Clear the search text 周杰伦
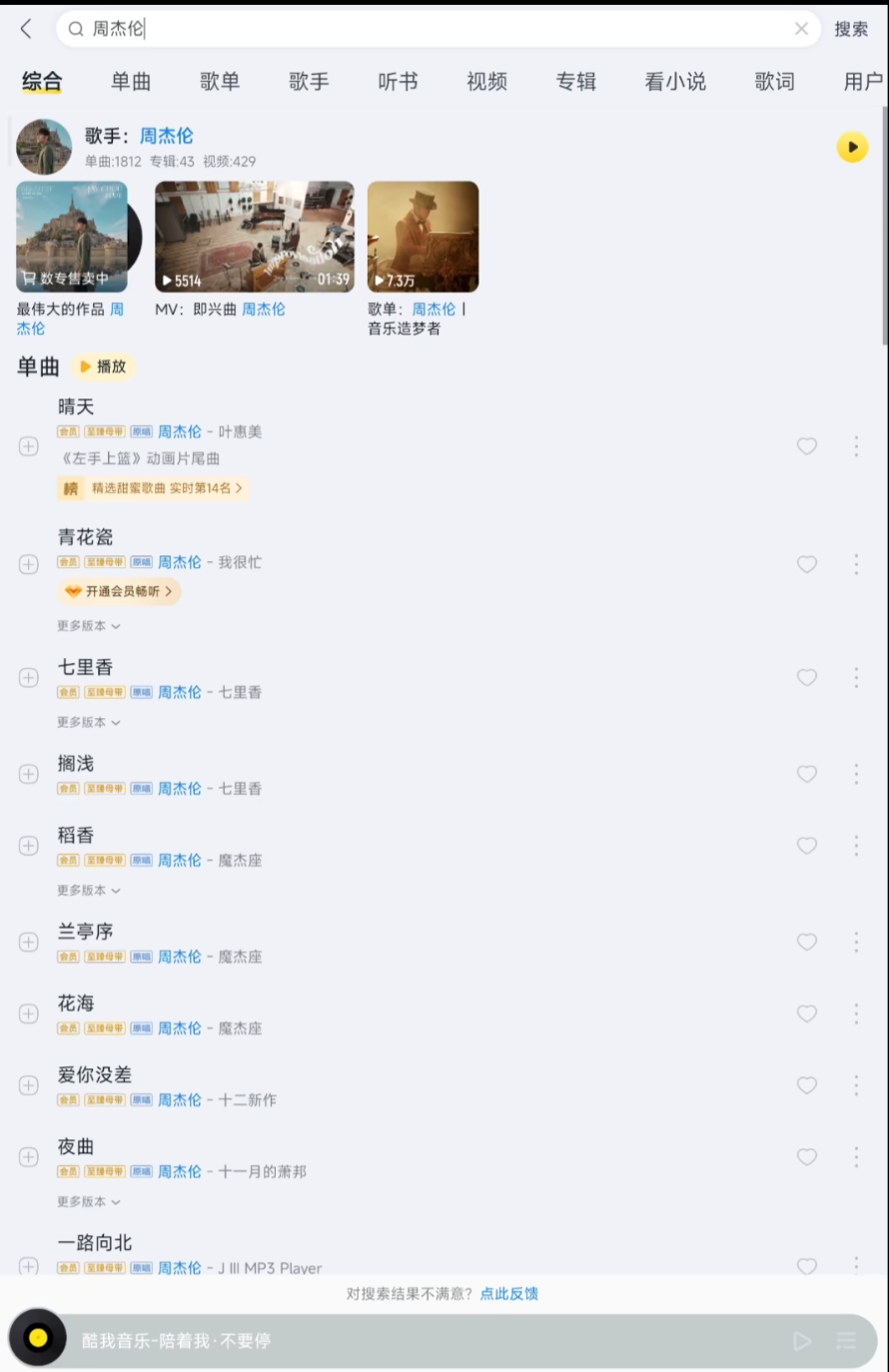The image size is (889, 1372). click(801, 29)
